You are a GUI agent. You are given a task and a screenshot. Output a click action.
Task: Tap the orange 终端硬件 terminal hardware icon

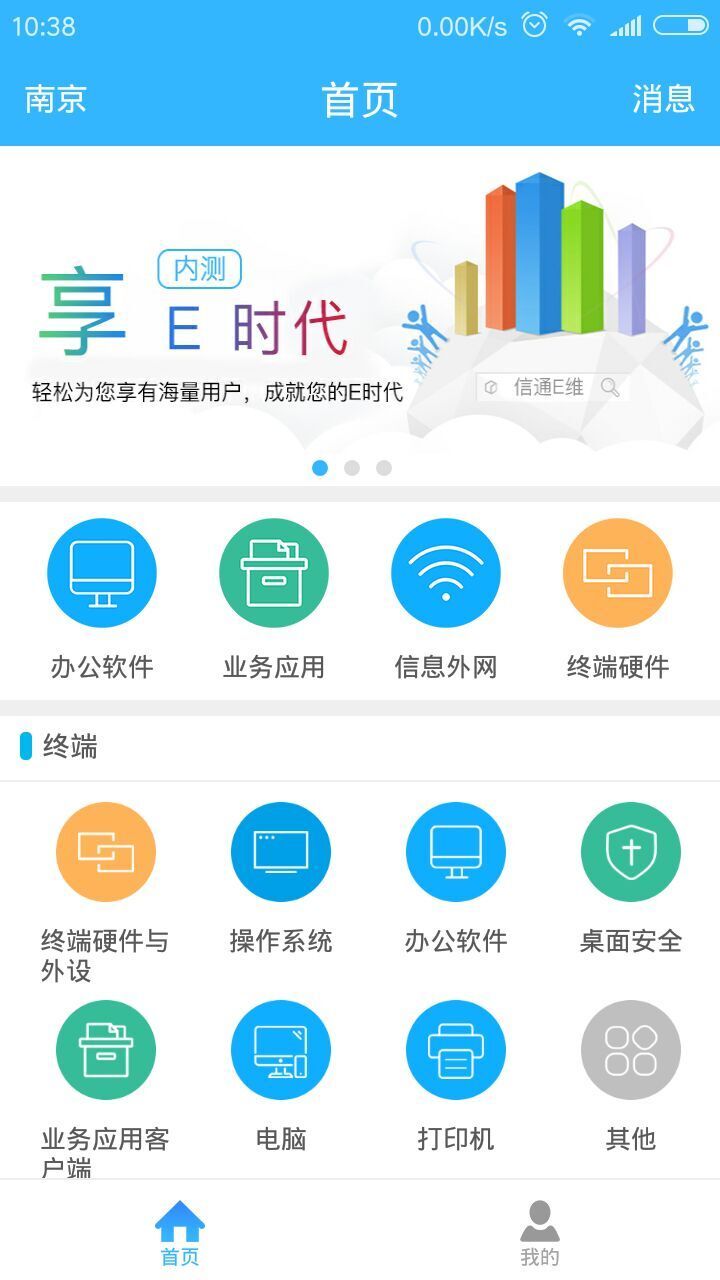tap(617, 572)
